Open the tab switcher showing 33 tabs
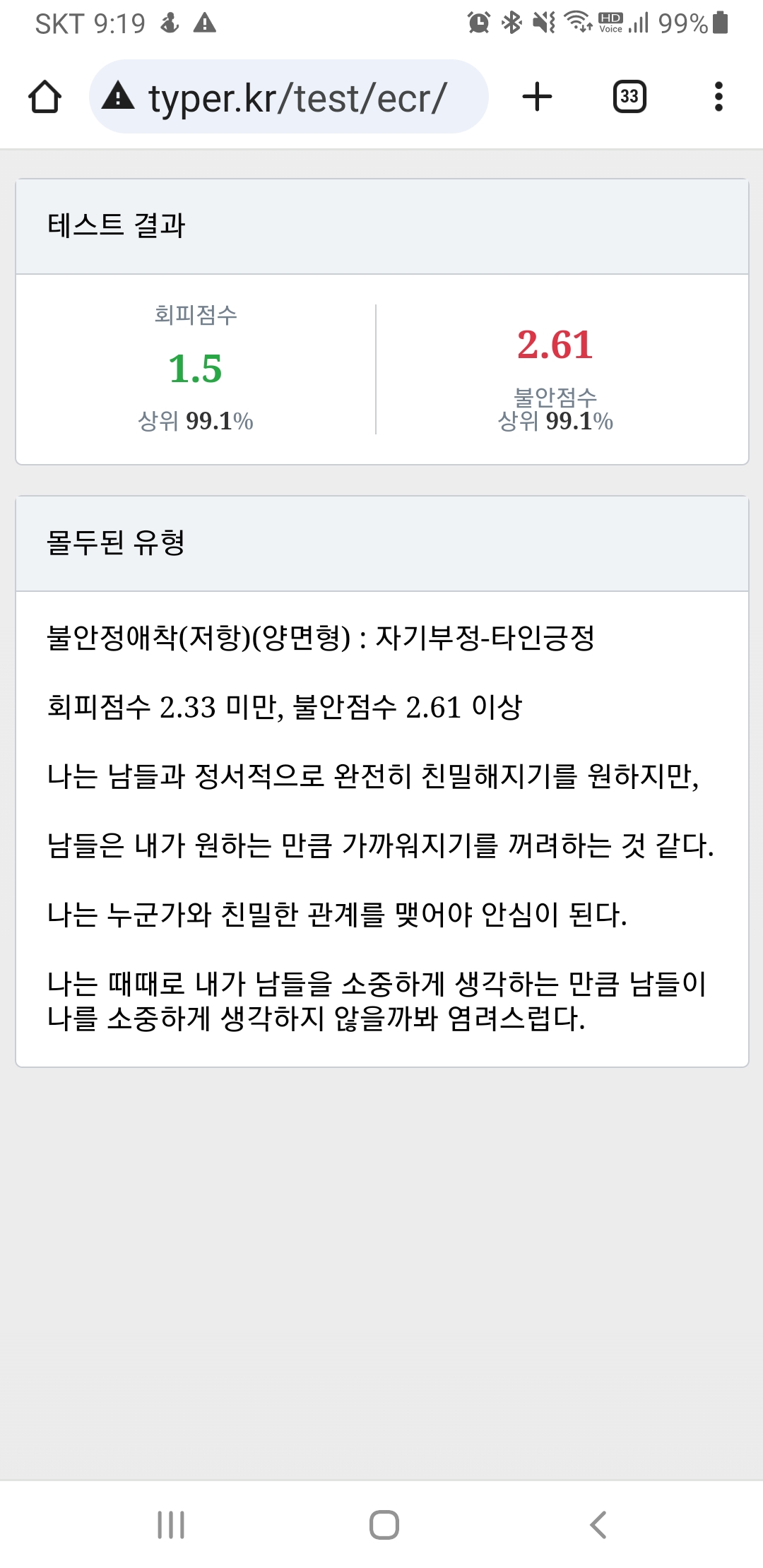Image resolution: width=763 pixels, height=1568 pixels. click(629, 97)
